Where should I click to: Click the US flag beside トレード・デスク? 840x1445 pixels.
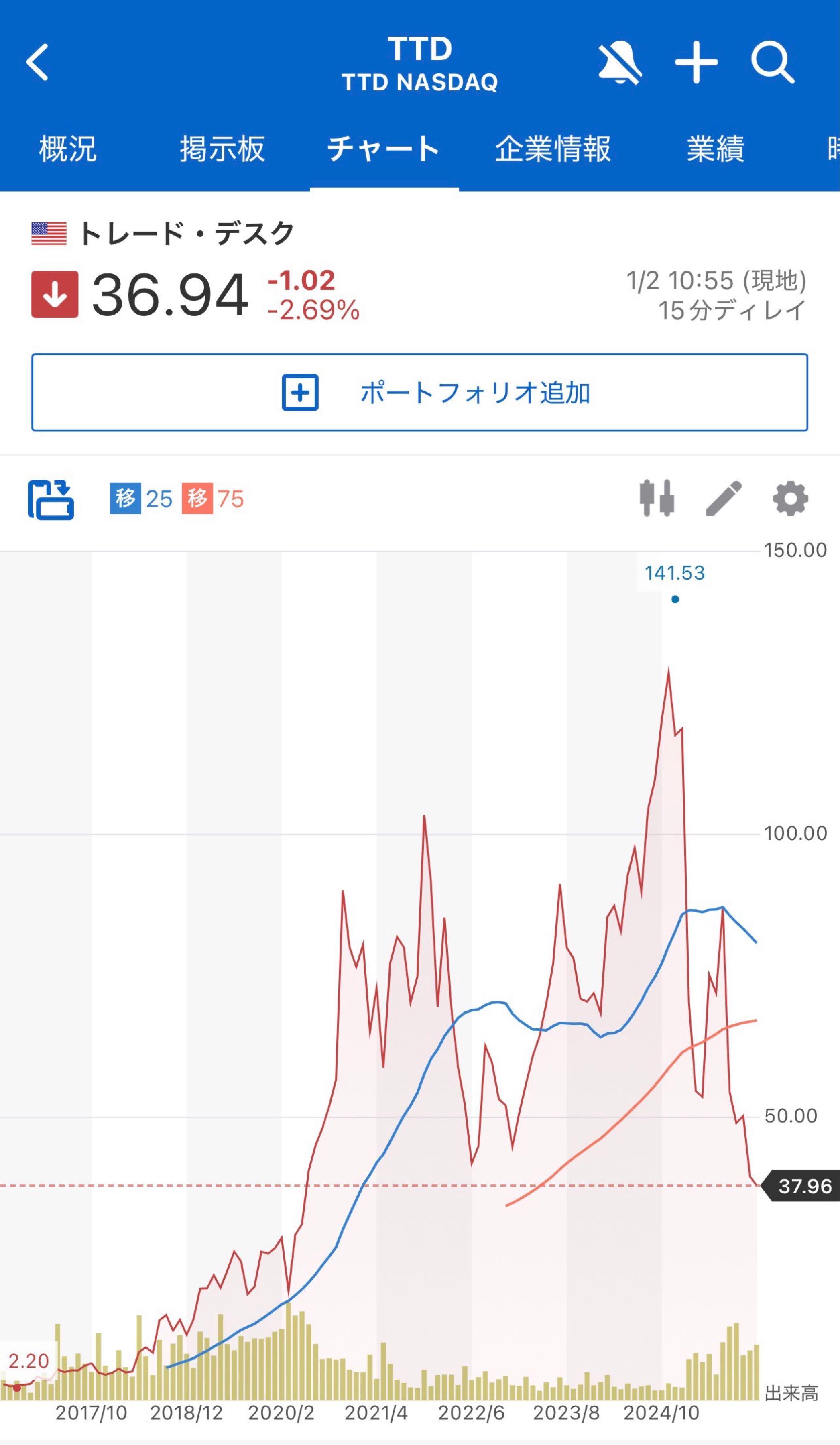[x=48, y=232]
